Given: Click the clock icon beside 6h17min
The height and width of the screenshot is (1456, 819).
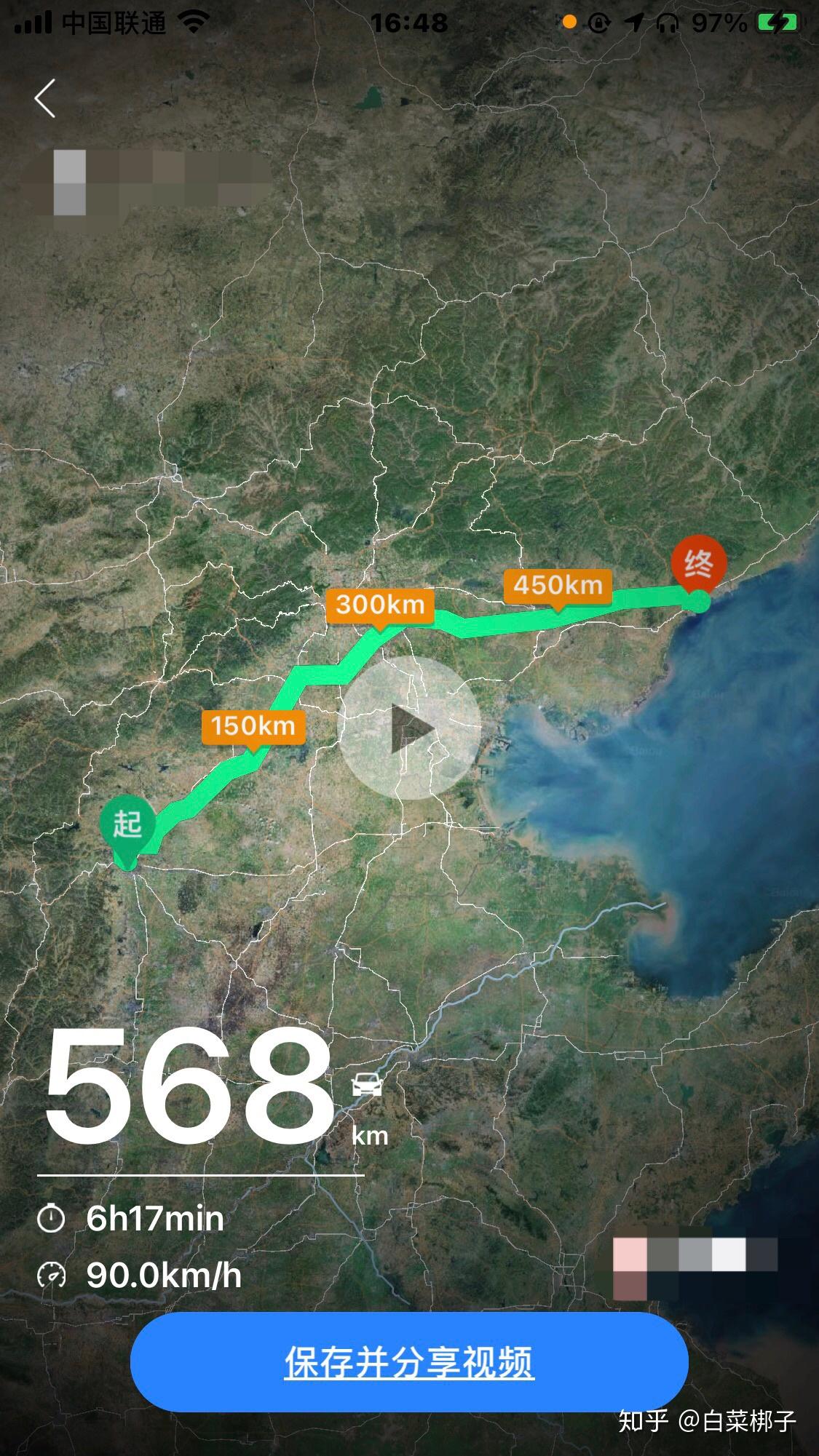Looking at the screenshot, I should click(52, 1219).
